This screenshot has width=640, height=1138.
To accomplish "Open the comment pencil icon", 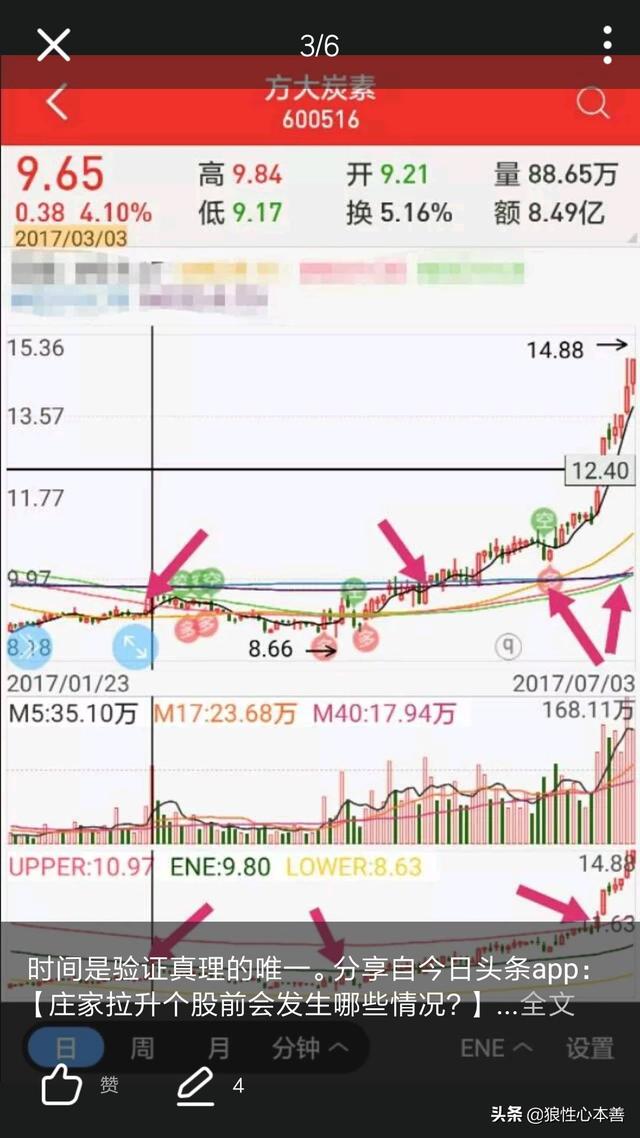I will click(x=197, y=1085).
